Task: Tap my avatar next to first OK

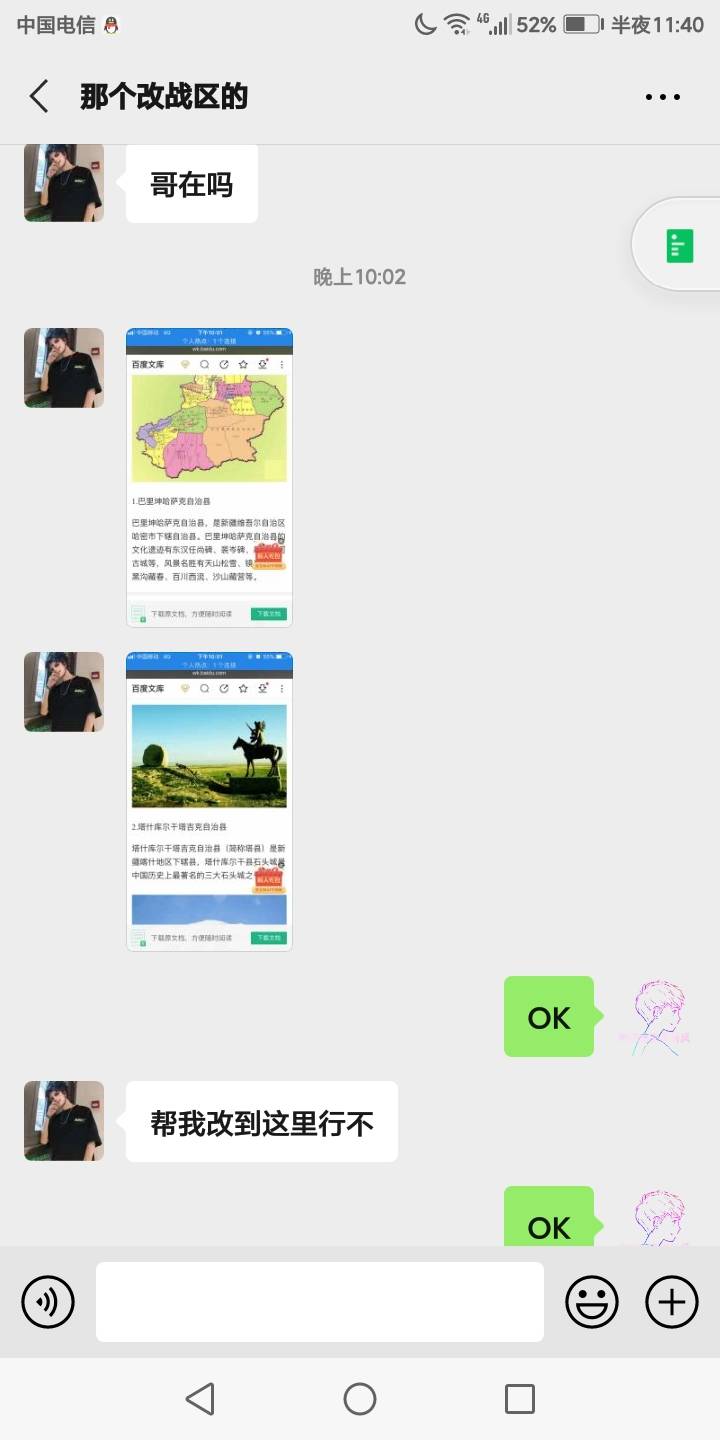Action: coord(660,1017)
